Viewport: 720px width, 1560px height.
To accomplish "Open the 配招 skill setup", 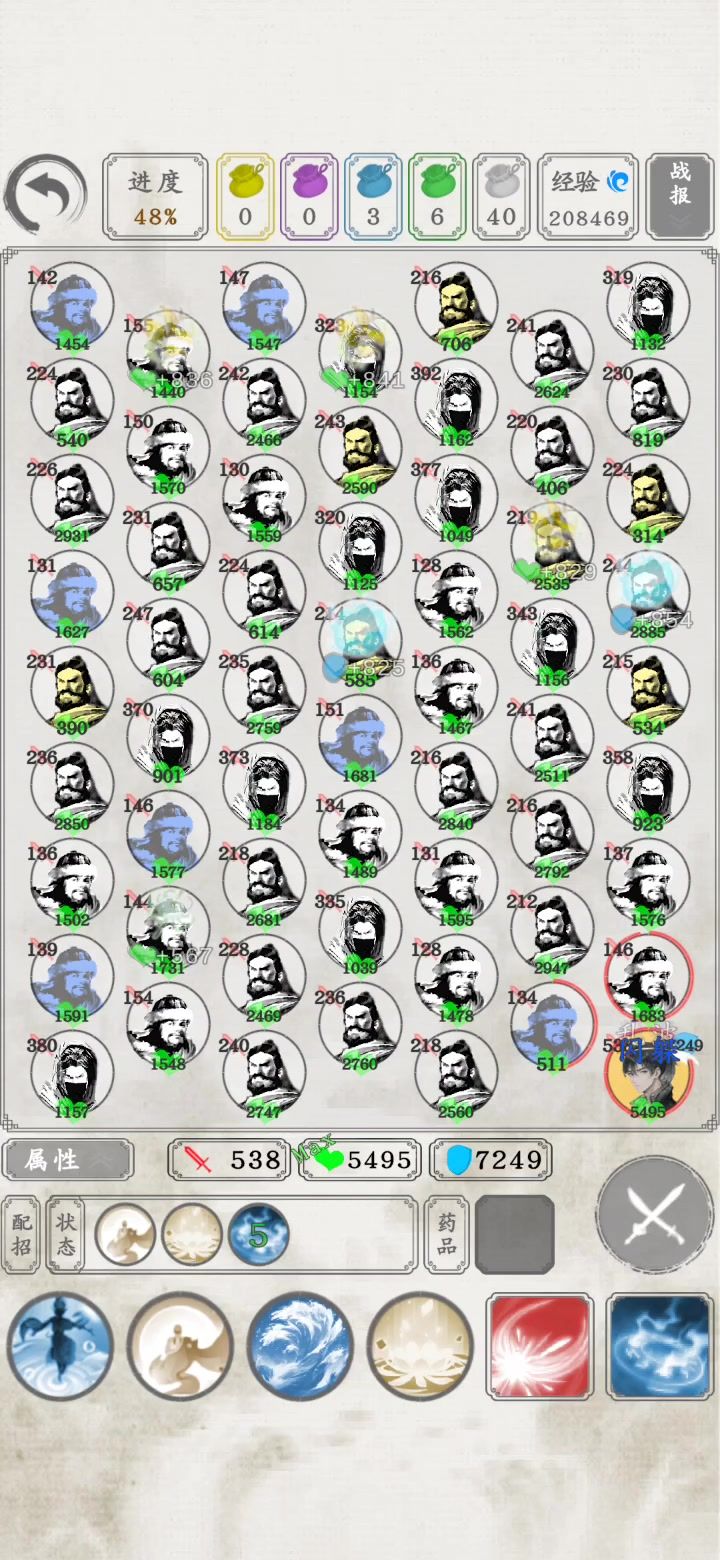I will tap(22, 1234).
